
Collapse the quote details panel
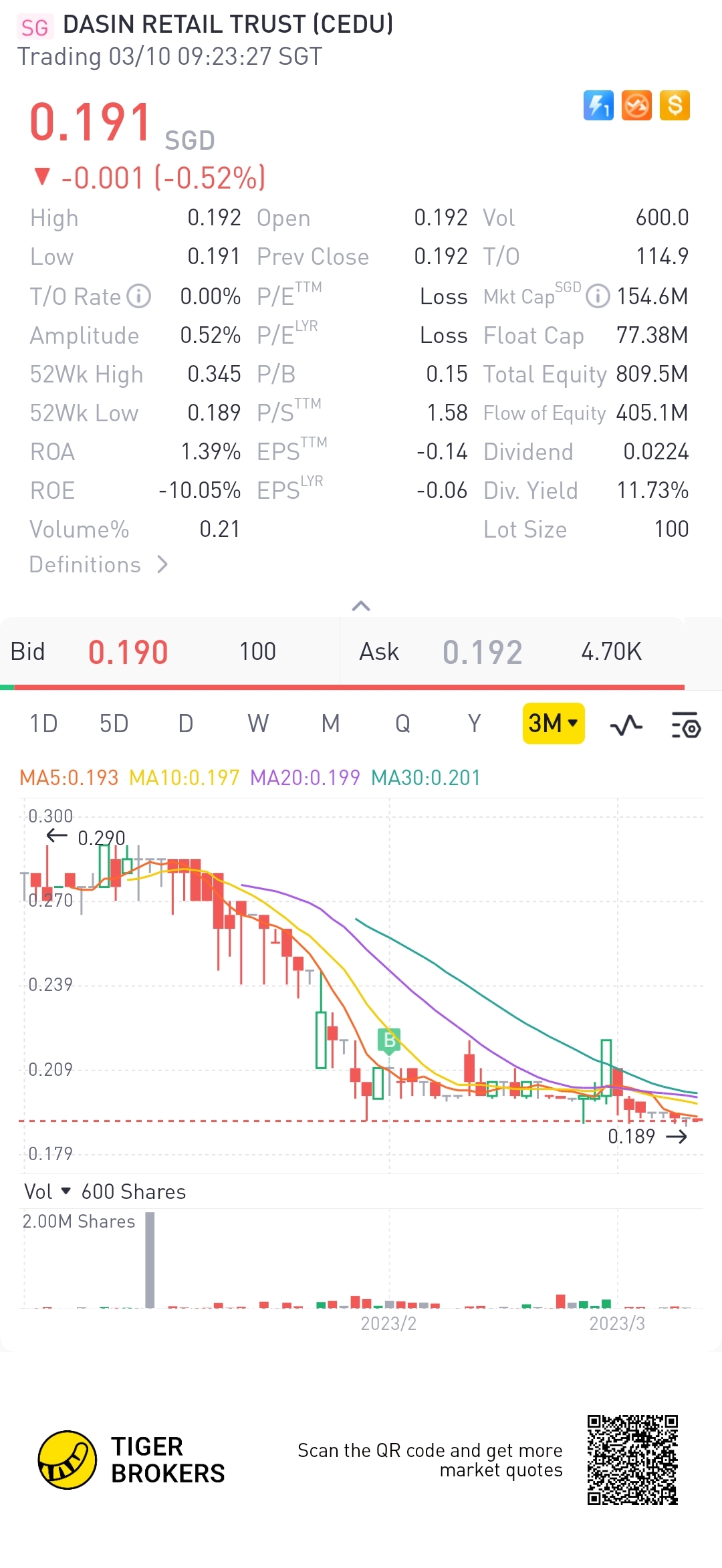click(x=361, y=606)
